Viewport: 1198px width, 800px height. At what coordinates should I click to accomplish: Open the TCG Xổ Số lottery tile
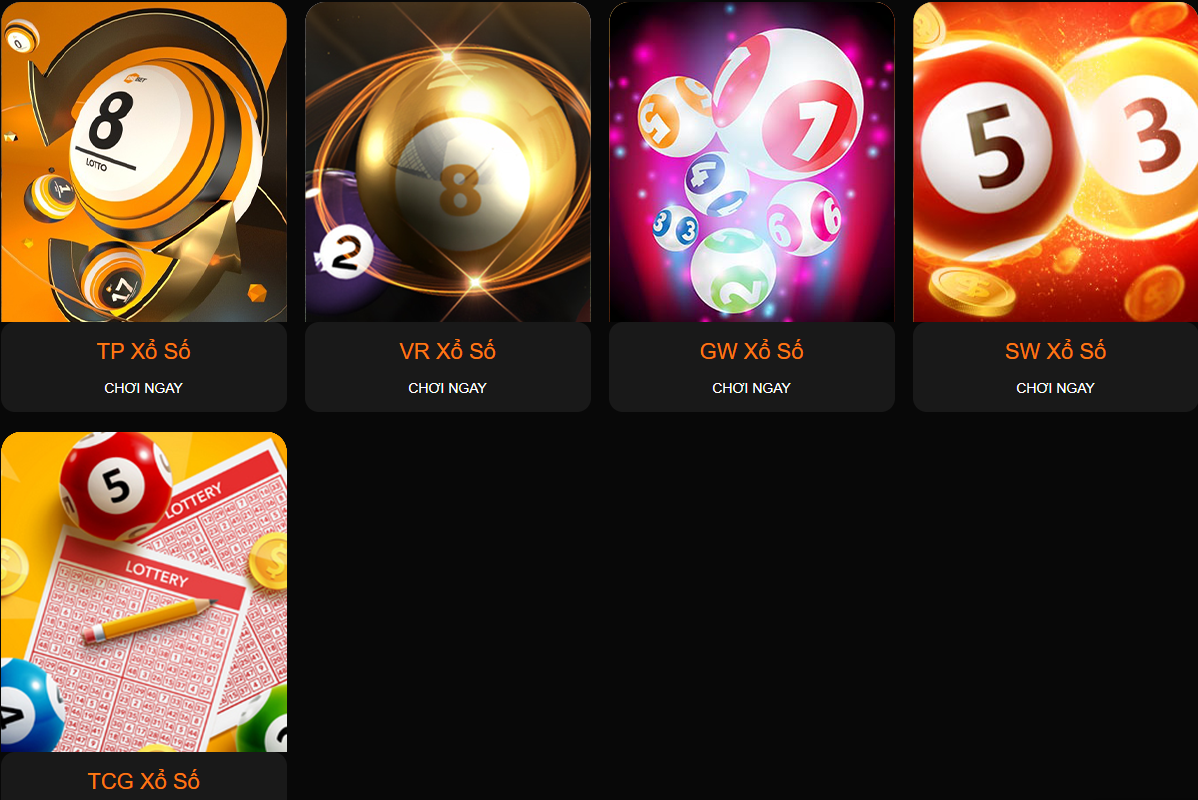(144, 592)
